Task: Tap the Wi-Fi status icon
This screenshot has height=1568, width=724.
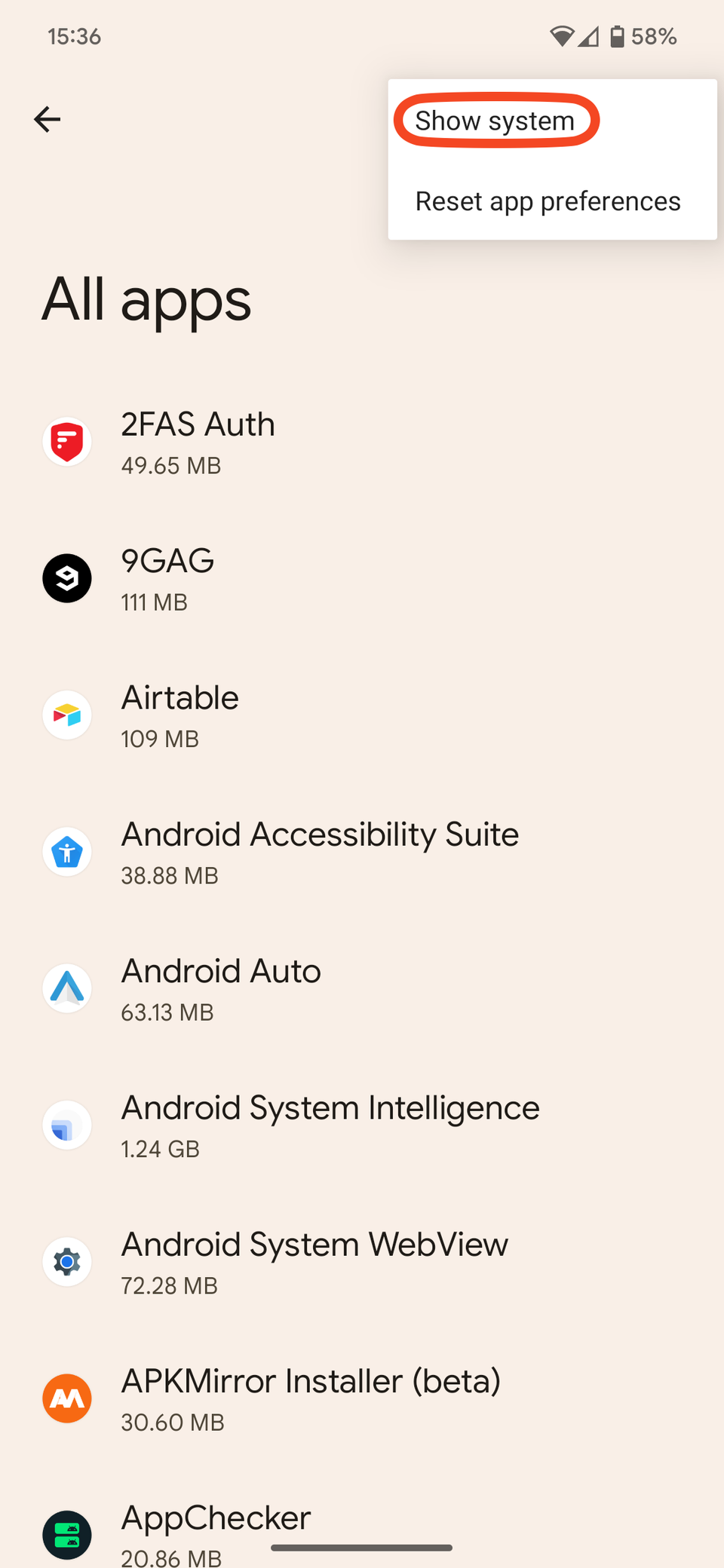Action: (x=562, y=35)
